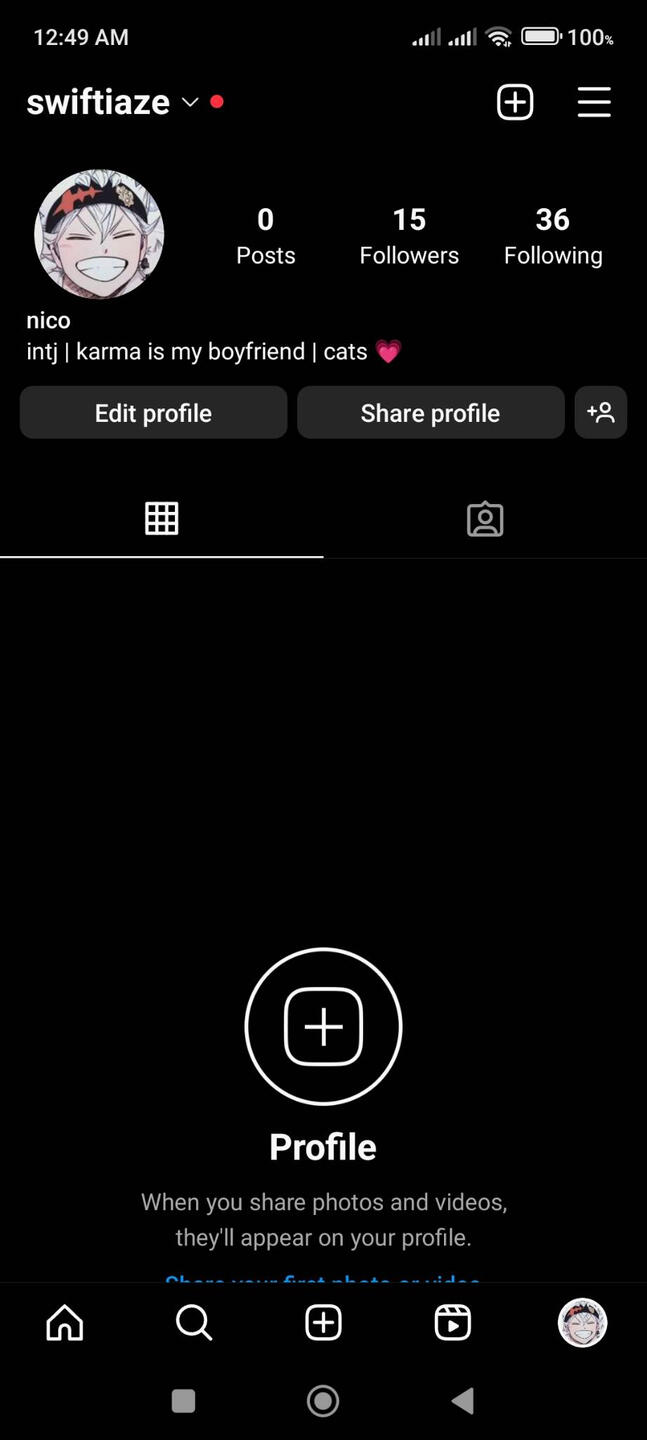
Task: Switch to the posts grid tab
Action: 162,519
